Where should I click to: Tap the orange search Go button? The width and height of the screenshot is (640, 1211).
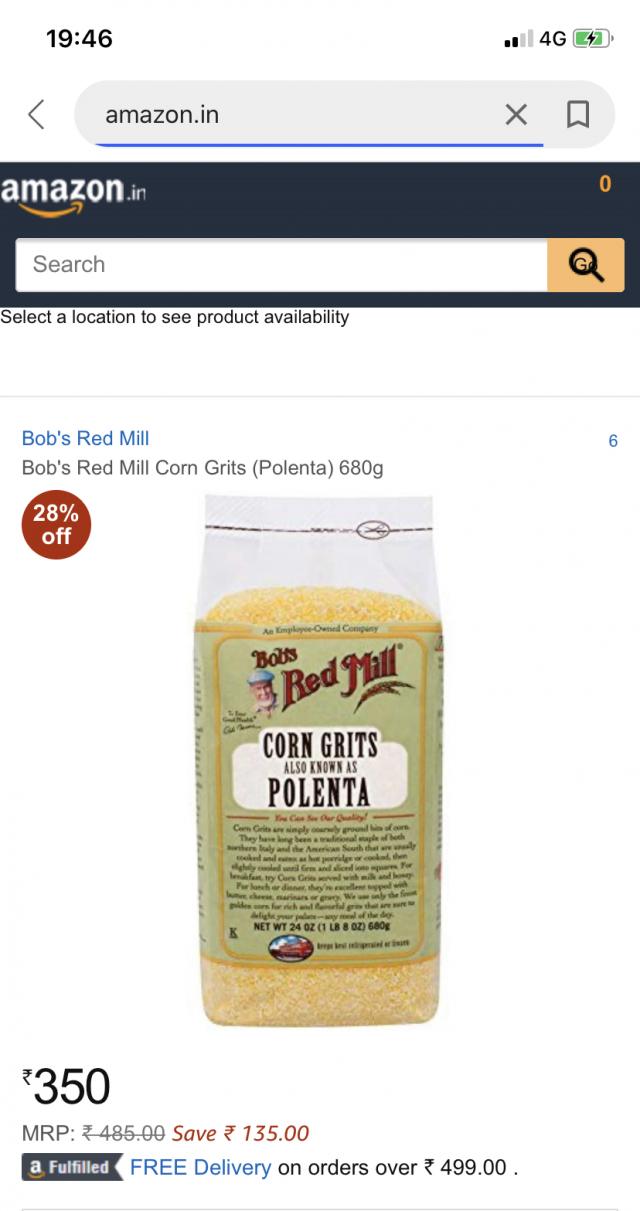[x=585, y=265]
